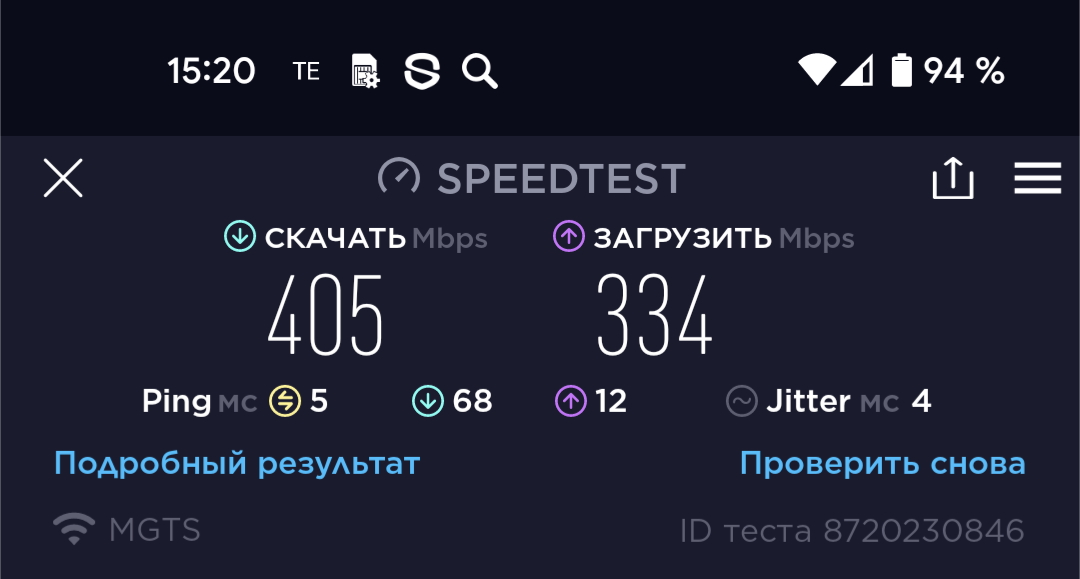Close the Speedtest result screen
This screenshot has width=1080, height=579.
(x=63, y=179)
